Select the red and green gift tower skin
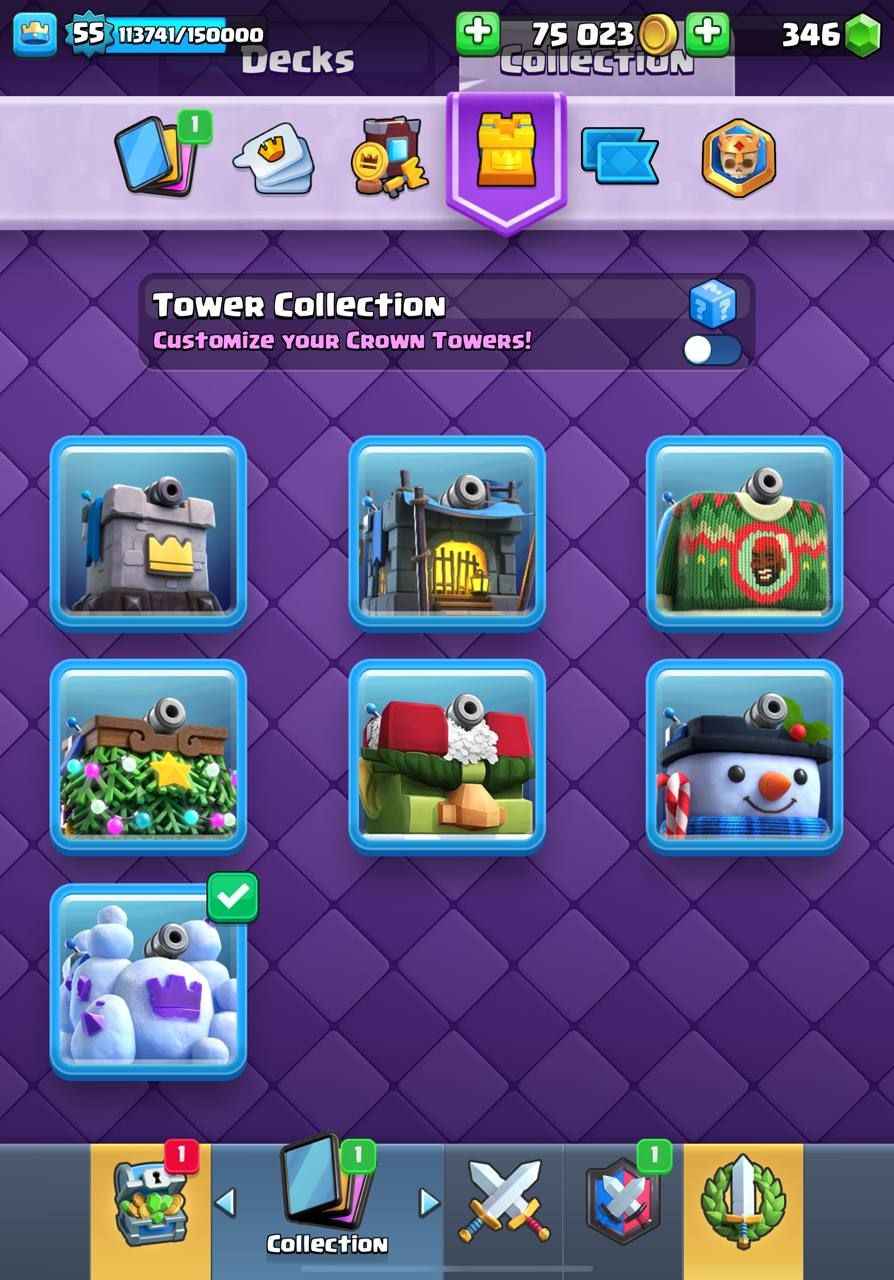This screenshot has height=1280, width=894. (x=447, y=756)
